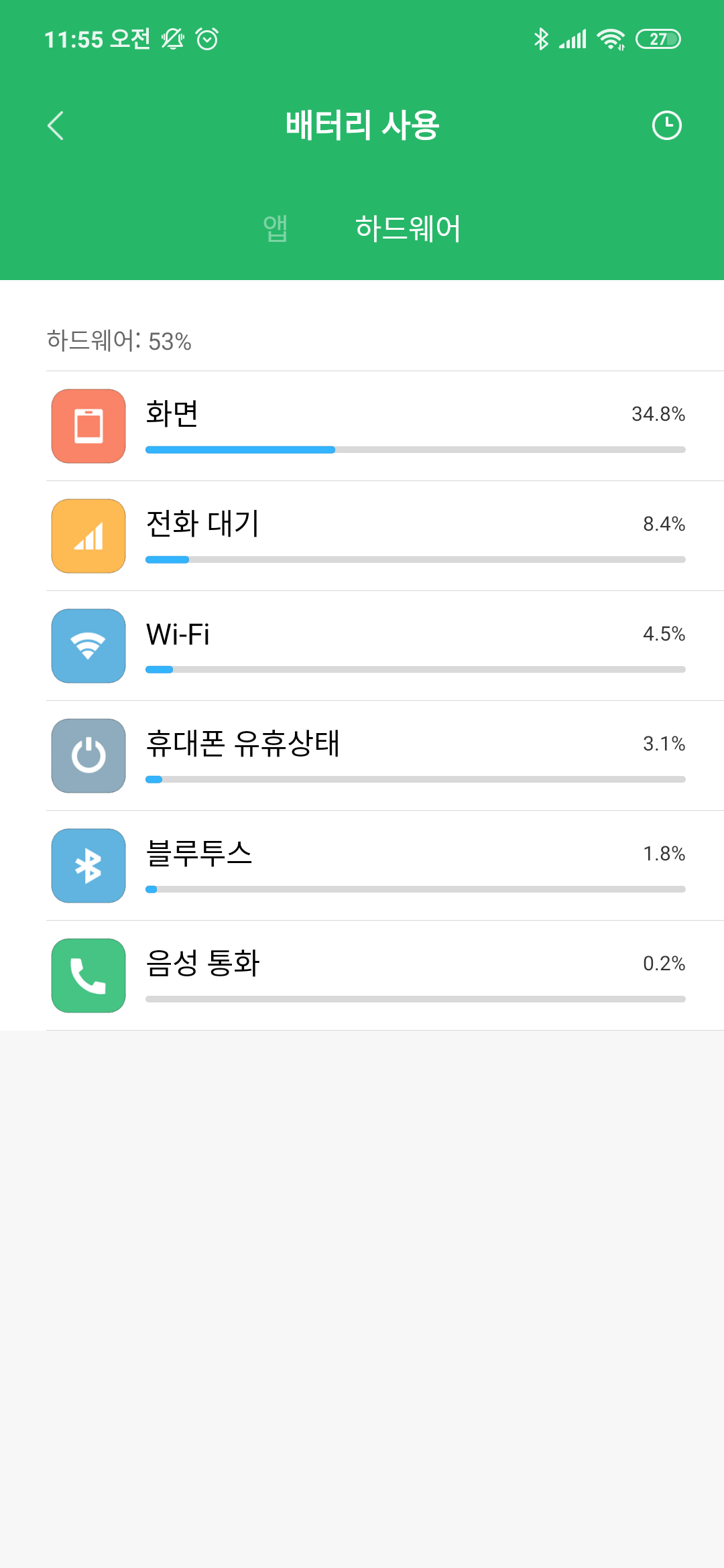Tap the 휴대폰 유휴상태 row
The height and width of the screenshot is (1568, 724).
(x=385, y=756)
